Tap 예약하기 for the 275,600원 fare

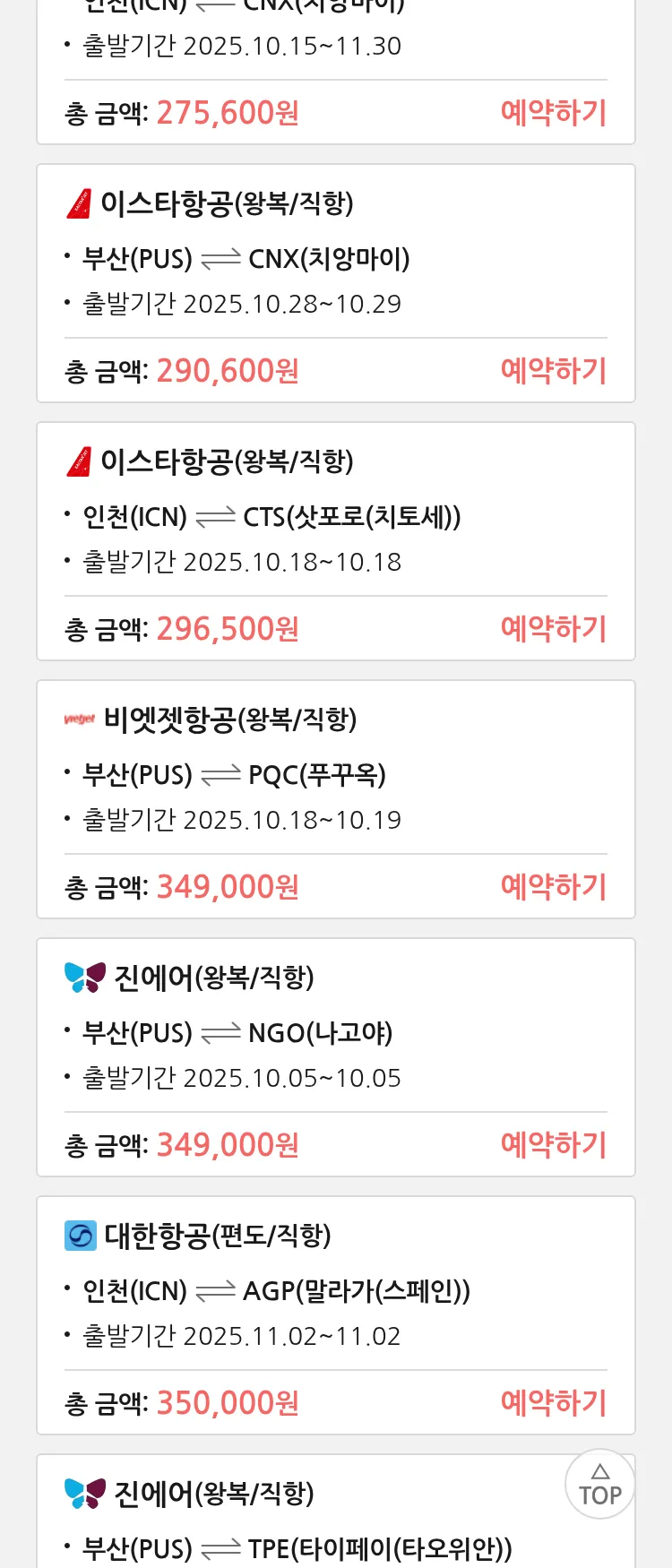553,113
